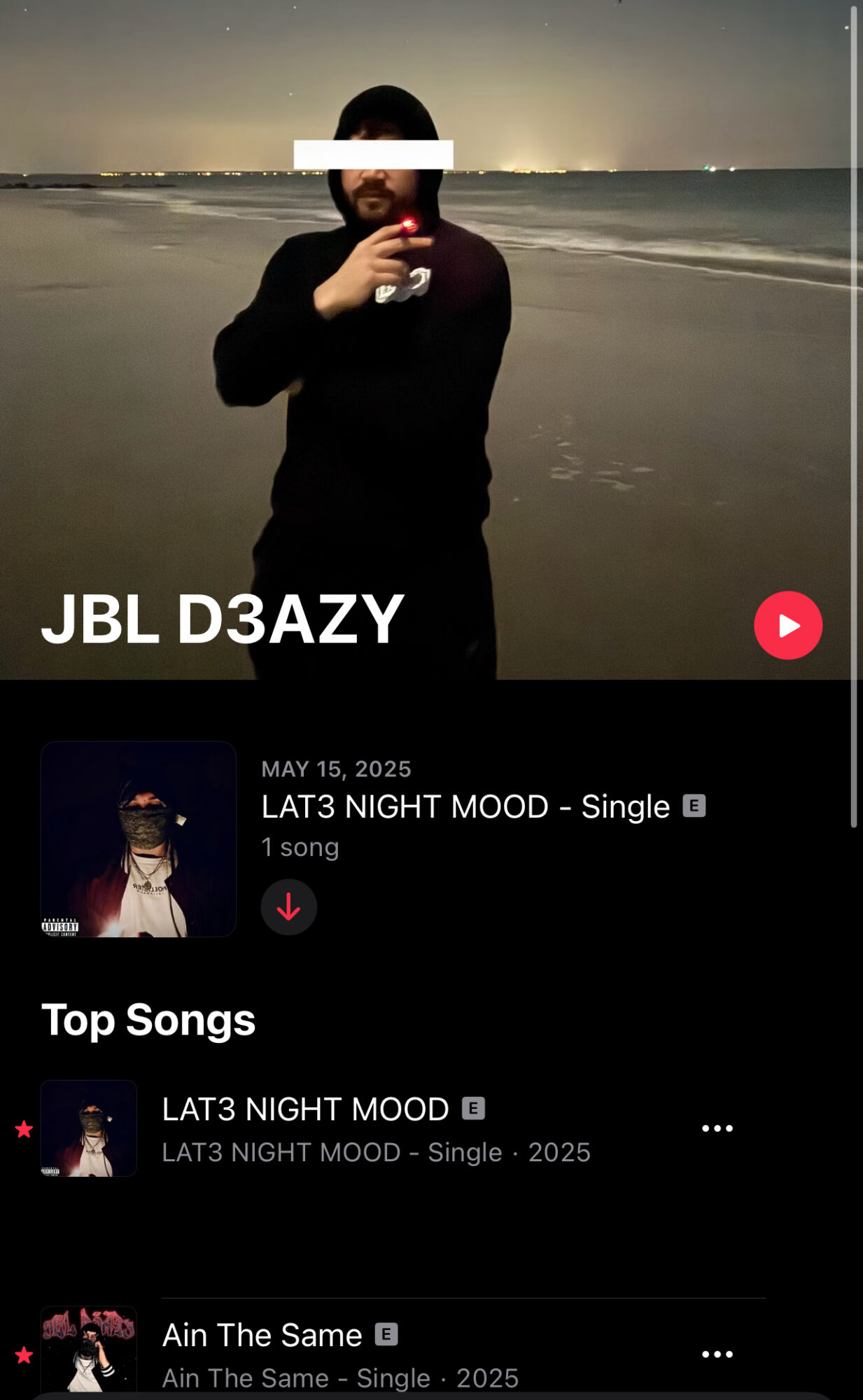863x1400 pixels.
Task: Play JBL D3AZY's music
Action: click(787, 625)
